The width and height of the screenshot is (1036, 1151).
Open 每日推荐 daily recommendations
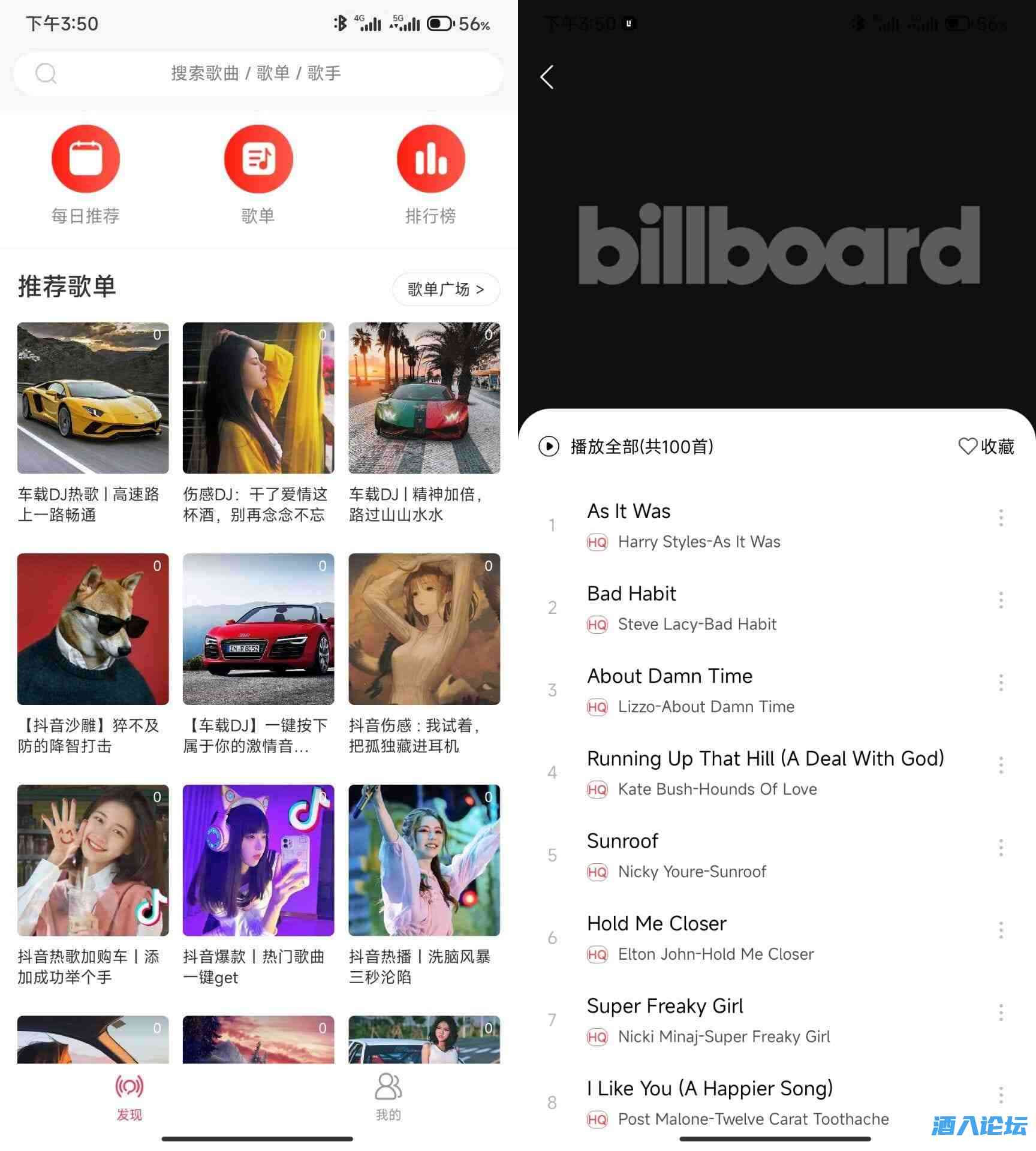point(86,159)
